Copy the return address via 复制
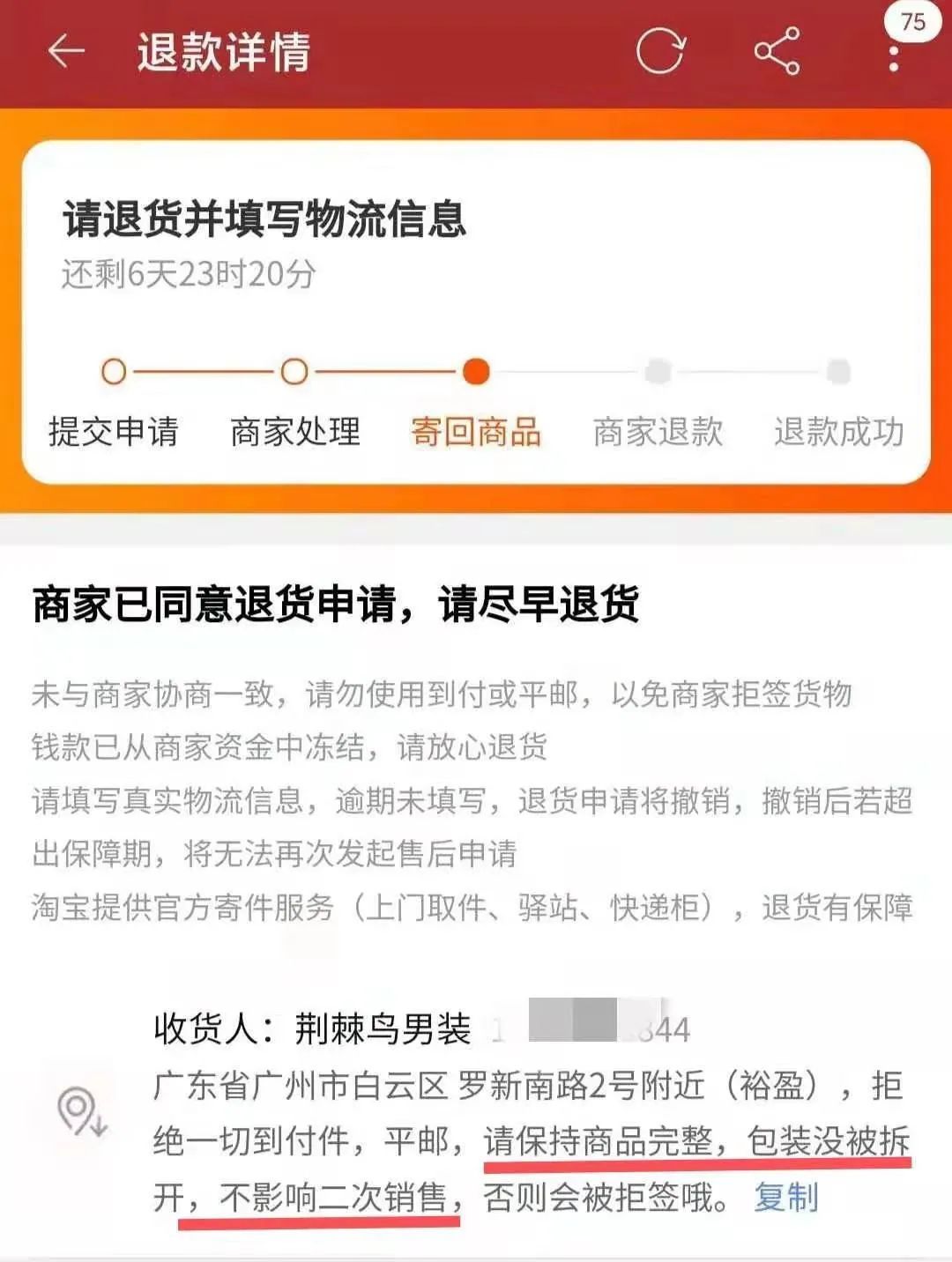This screenshot has width=952, height=1262. (786, 1197)
